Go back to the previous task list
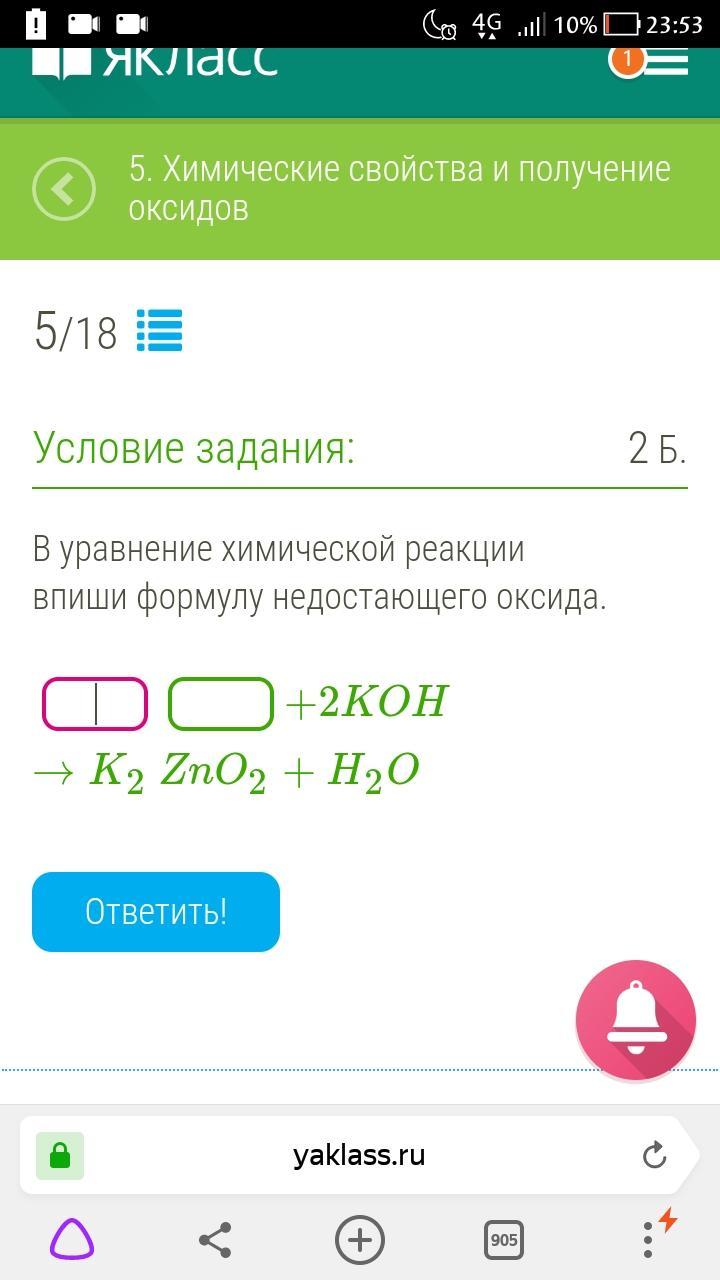720x1280 pixels. (64, 189)
